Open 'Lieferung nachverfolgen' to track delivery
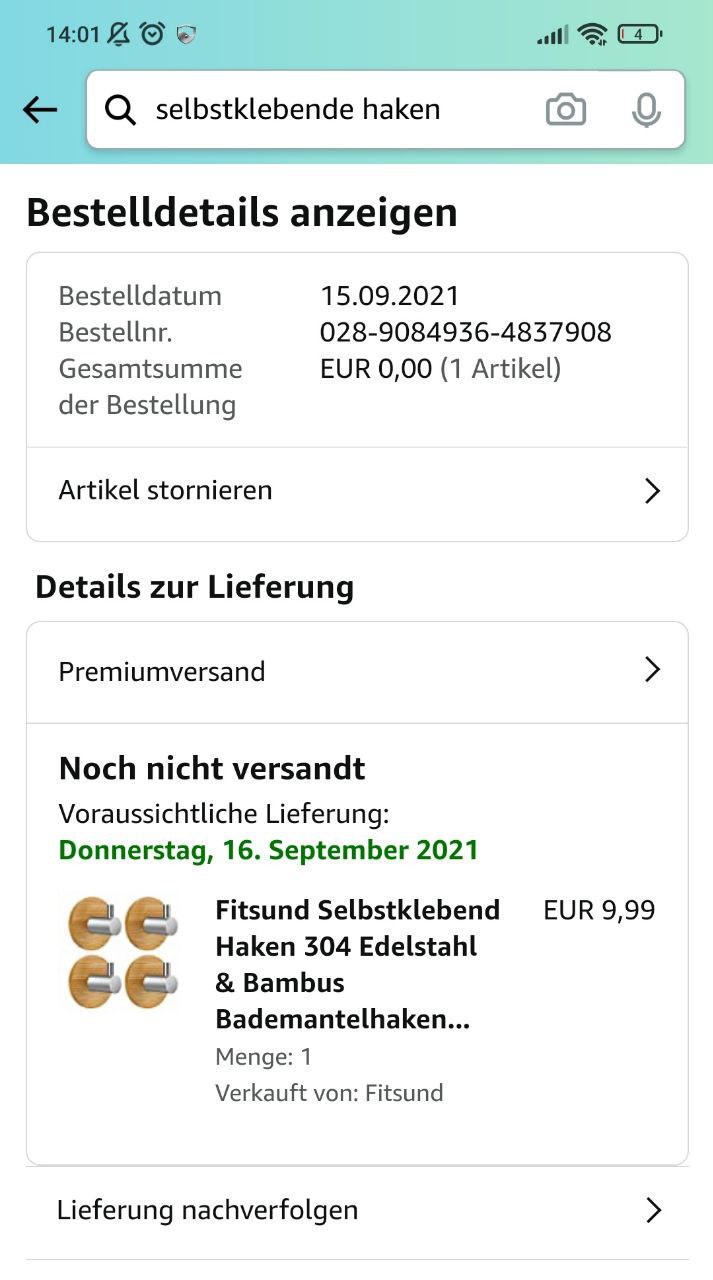This screenshot has height=1280, width=713. (x=357, y=1211)
